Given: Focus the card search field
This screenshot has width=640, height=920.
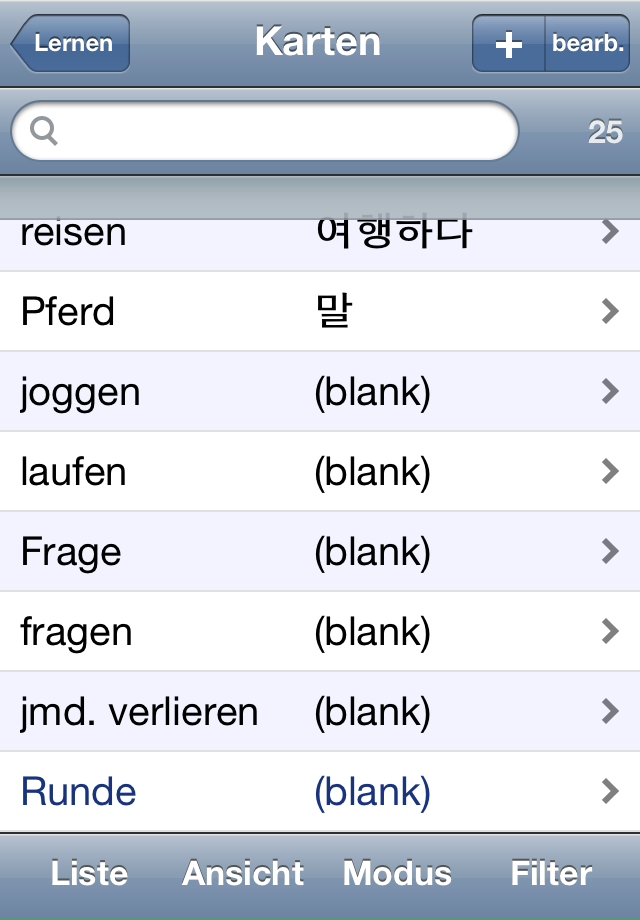Looking at the screenshot, I should pyautogui.click(x=265, y=131).
